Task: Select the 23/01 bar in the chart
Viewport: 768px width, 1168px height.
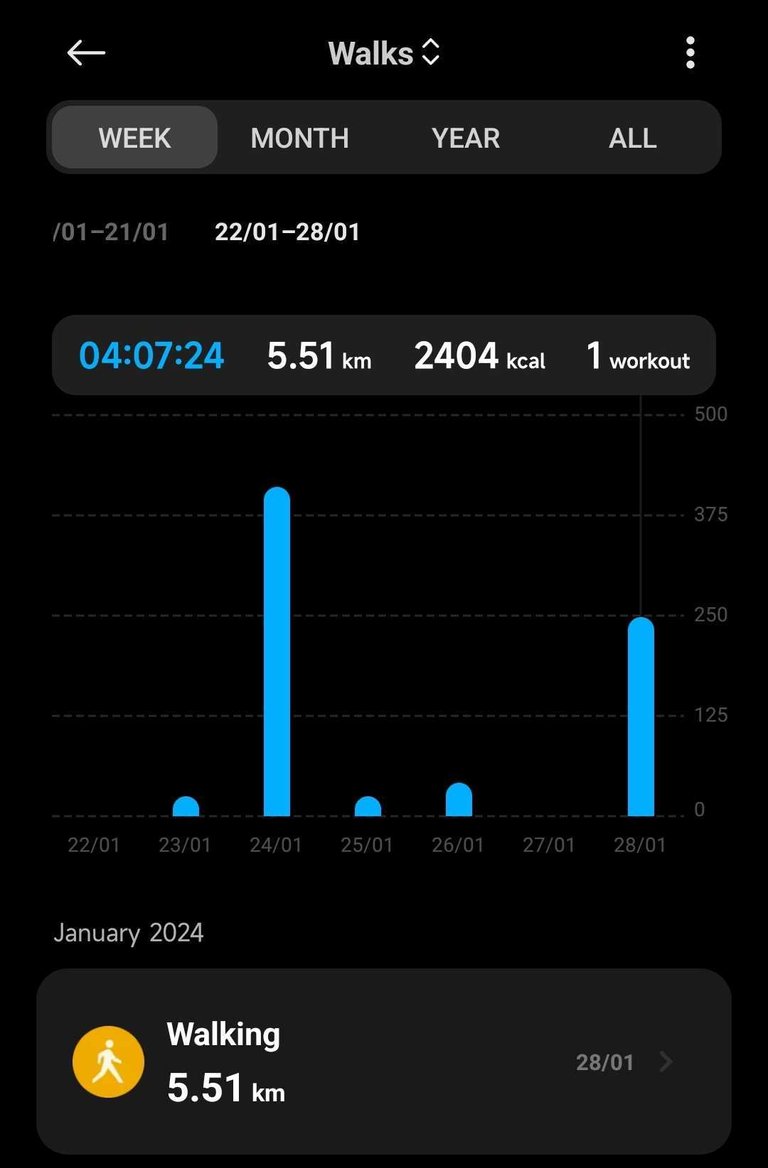Action: click(186, 806)
